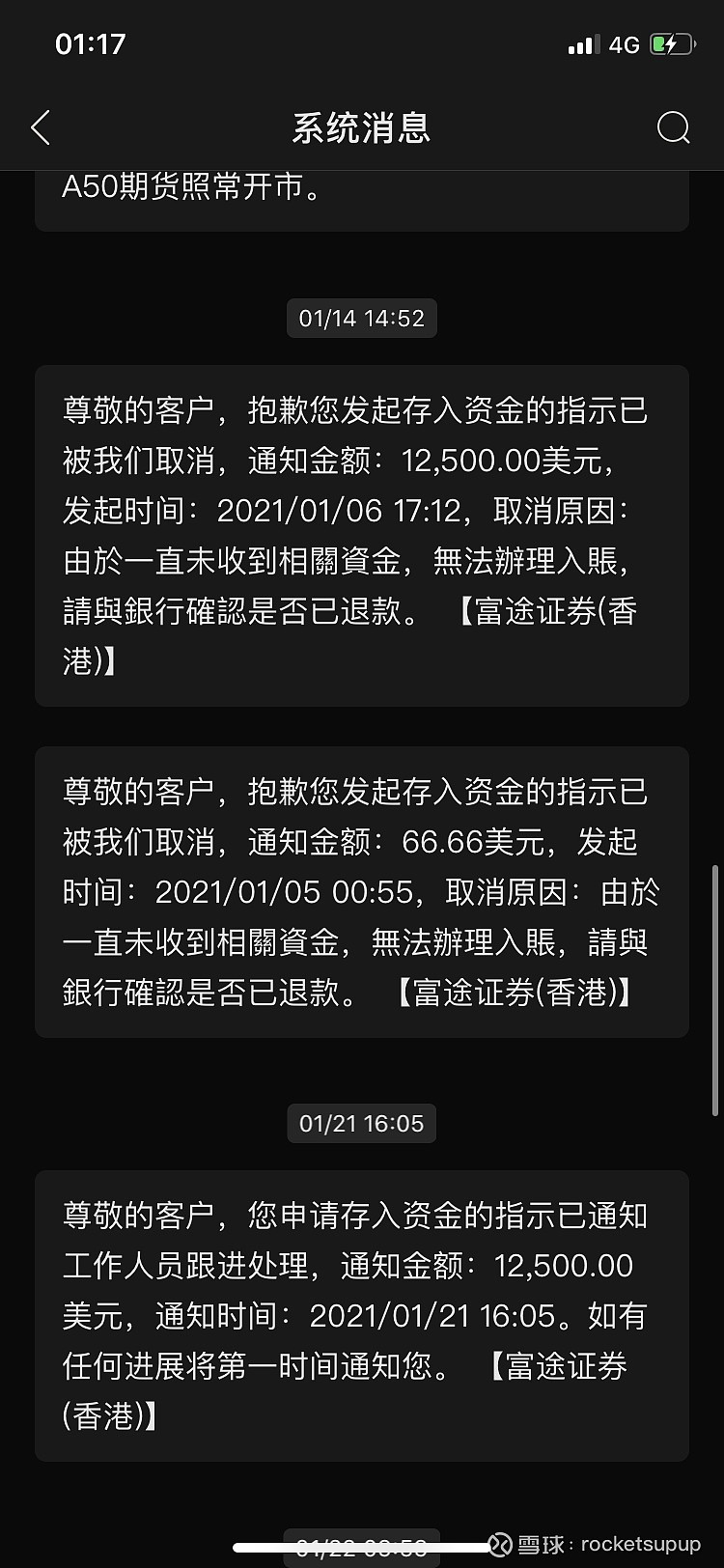Tap the battery charging indicator
724x1568 pixels.
click(x=670, y=42)
